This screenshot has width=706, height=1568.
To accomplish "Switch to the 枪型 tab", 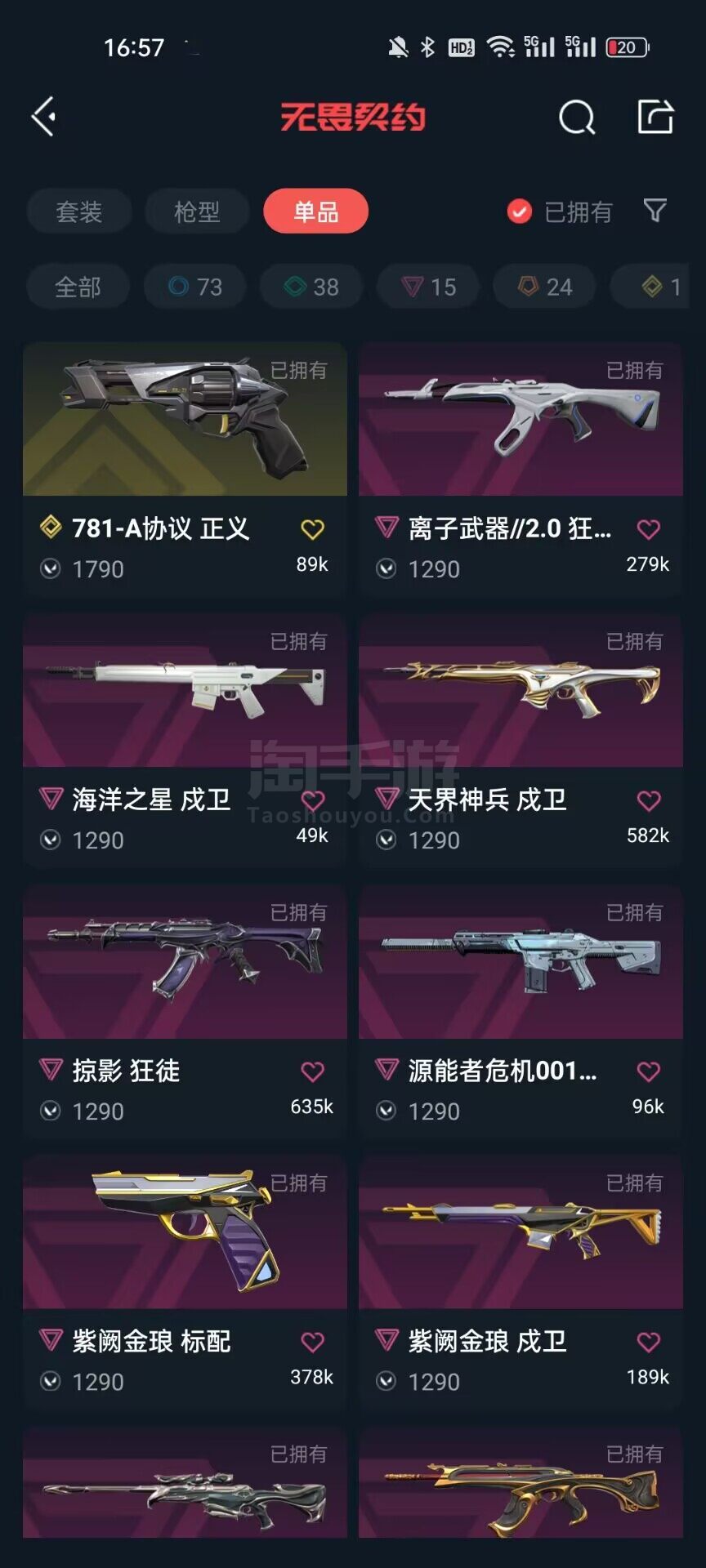I will coord(197,212).
